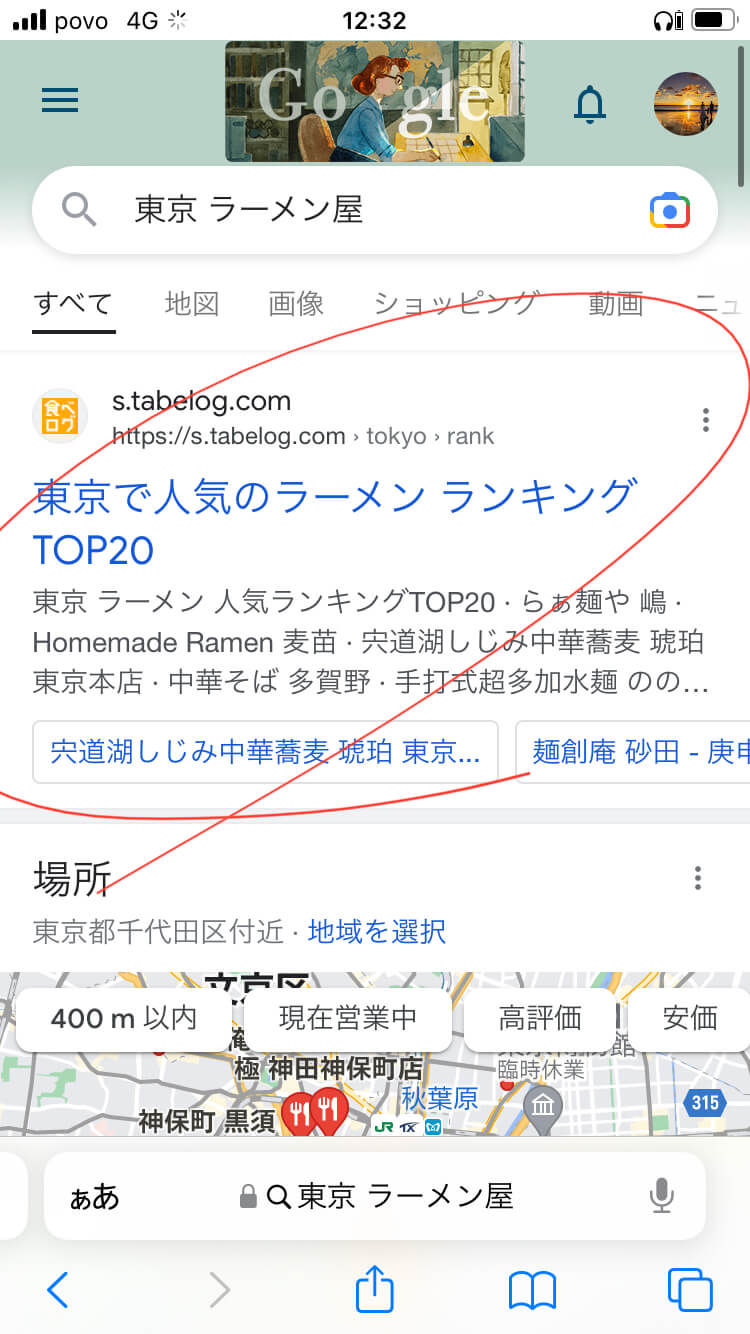Go back with Safari's back arrow

tap(58, 1290)
